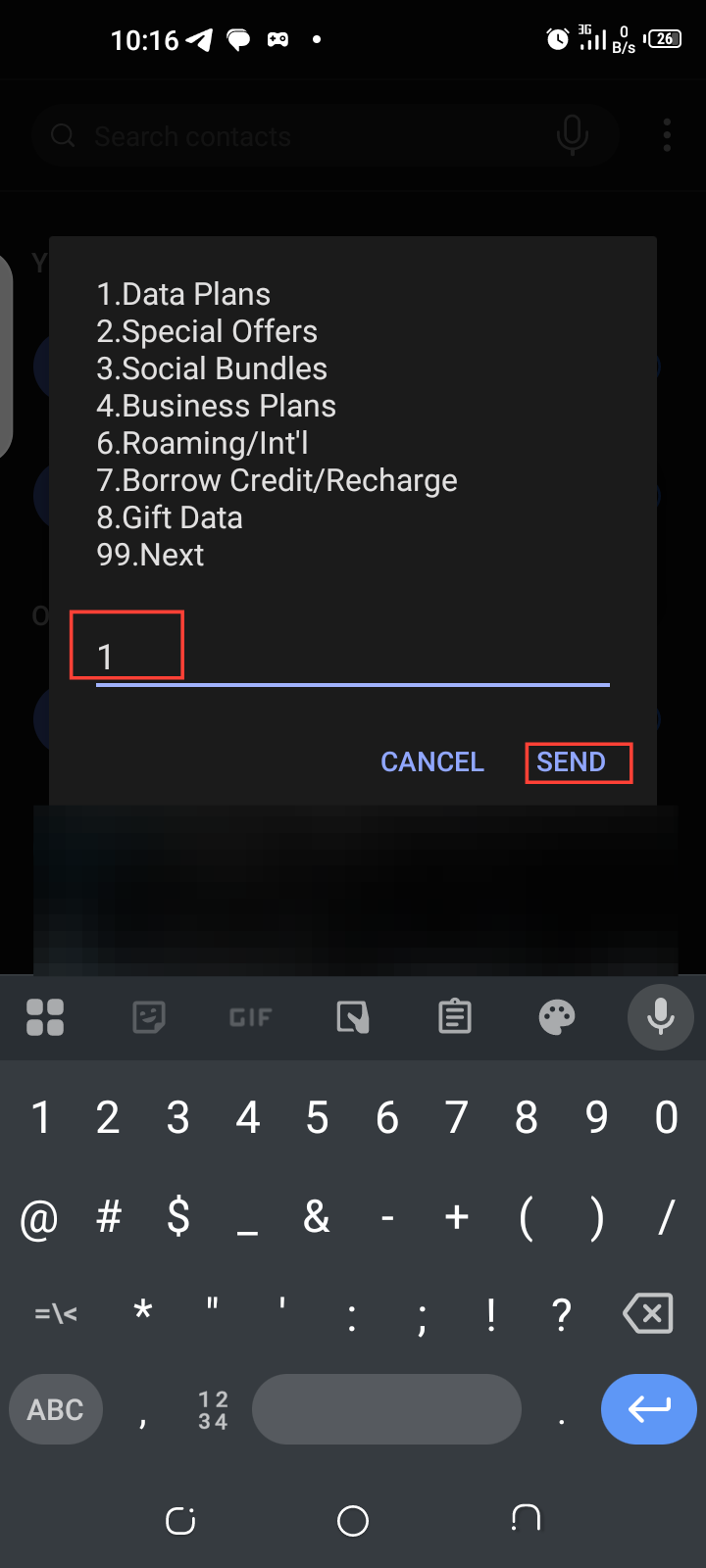
Task: Type digit 9 on the keyboard
Action: coord(596,1118)
